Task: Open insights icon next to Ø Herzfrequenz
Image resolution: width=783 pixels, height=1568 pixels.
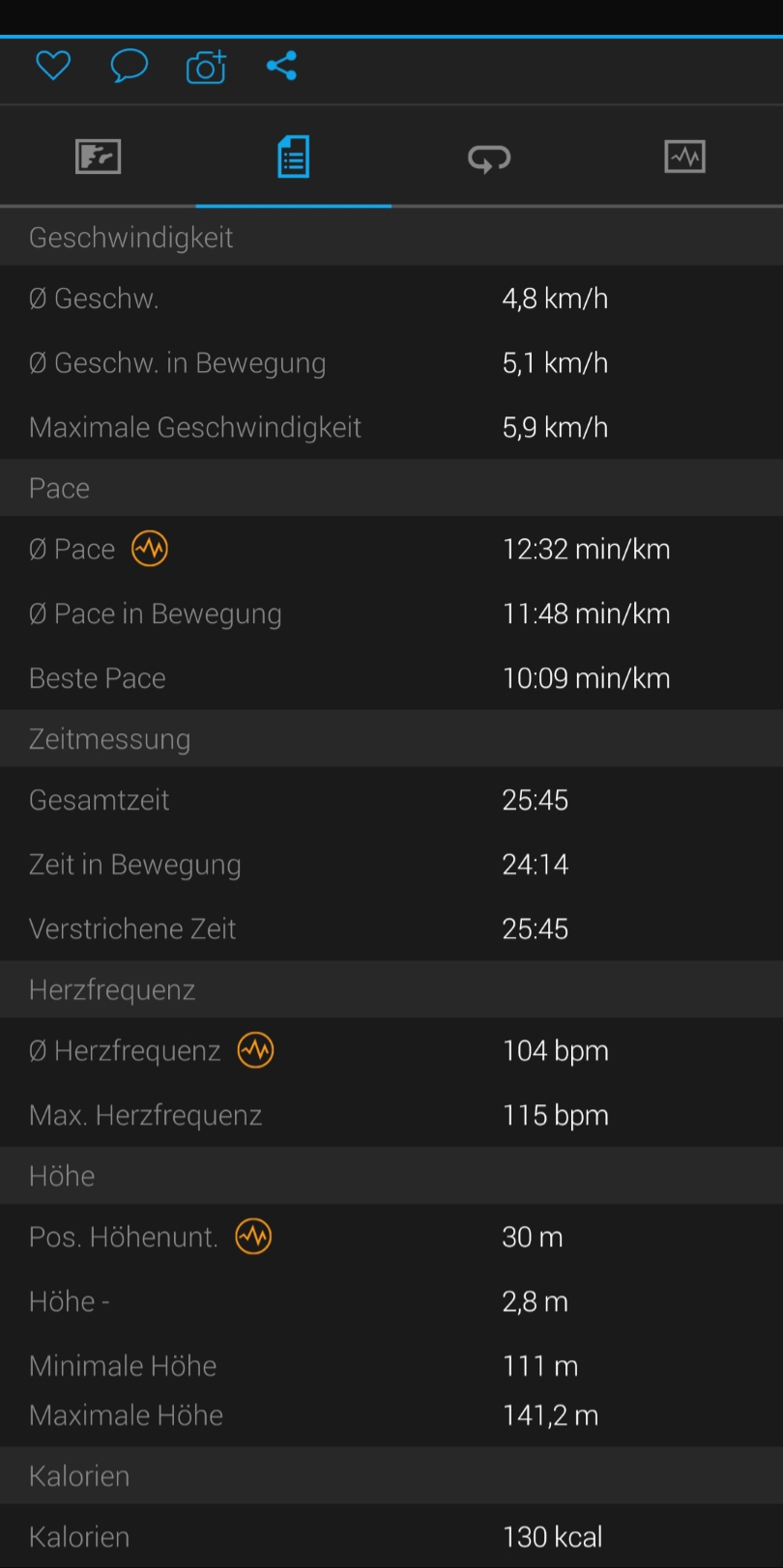Action: point(256,1050)
